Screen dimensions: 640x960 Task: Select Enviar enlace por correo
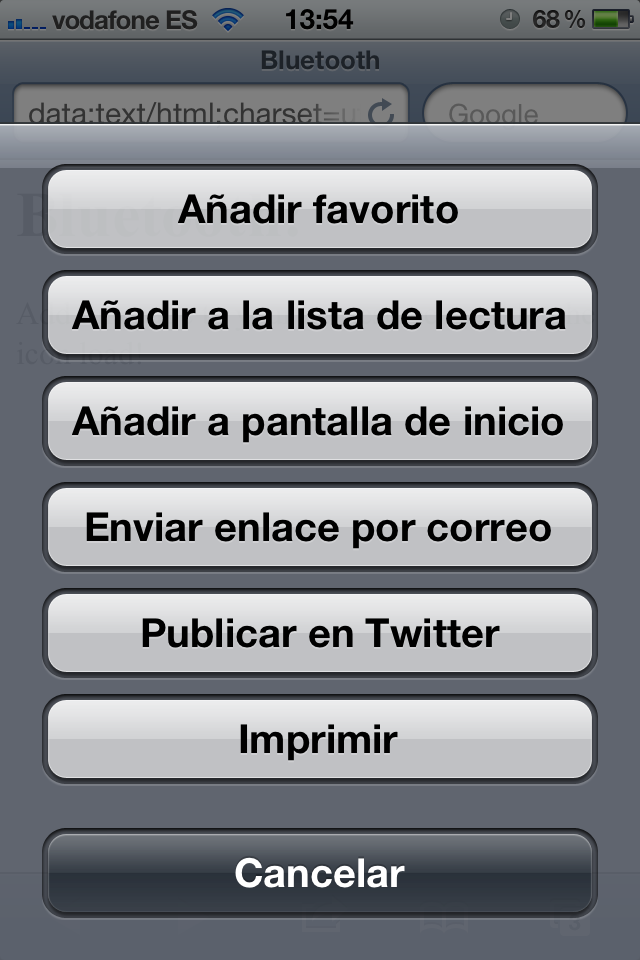tap(319, 527)
